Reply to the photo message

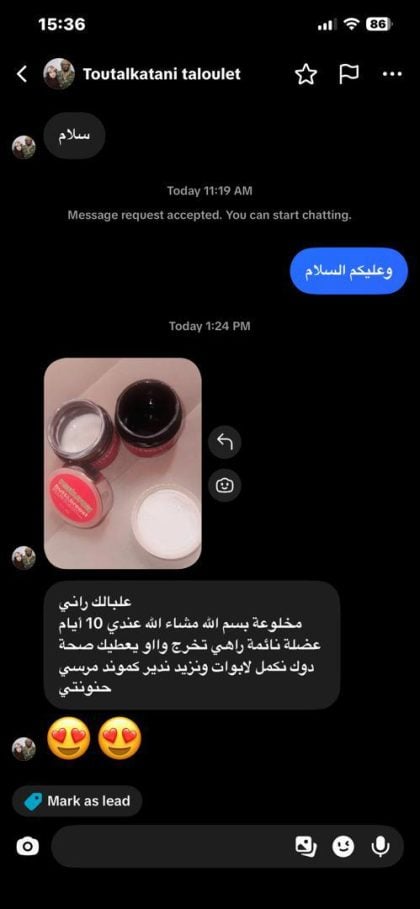coord(225,442)
